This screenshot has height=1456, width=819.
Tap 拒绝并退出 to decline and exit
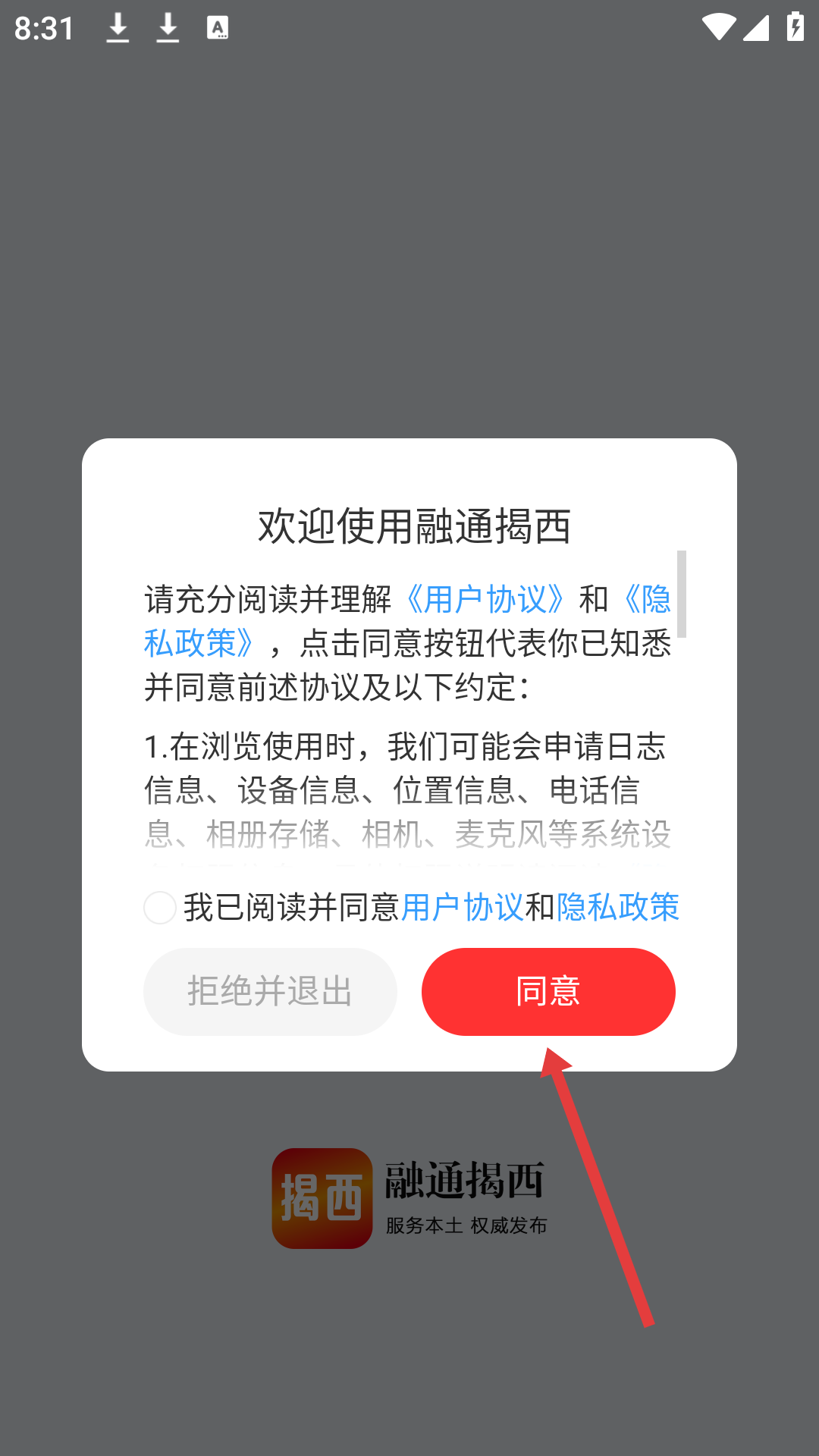click(x=270, y=991)
